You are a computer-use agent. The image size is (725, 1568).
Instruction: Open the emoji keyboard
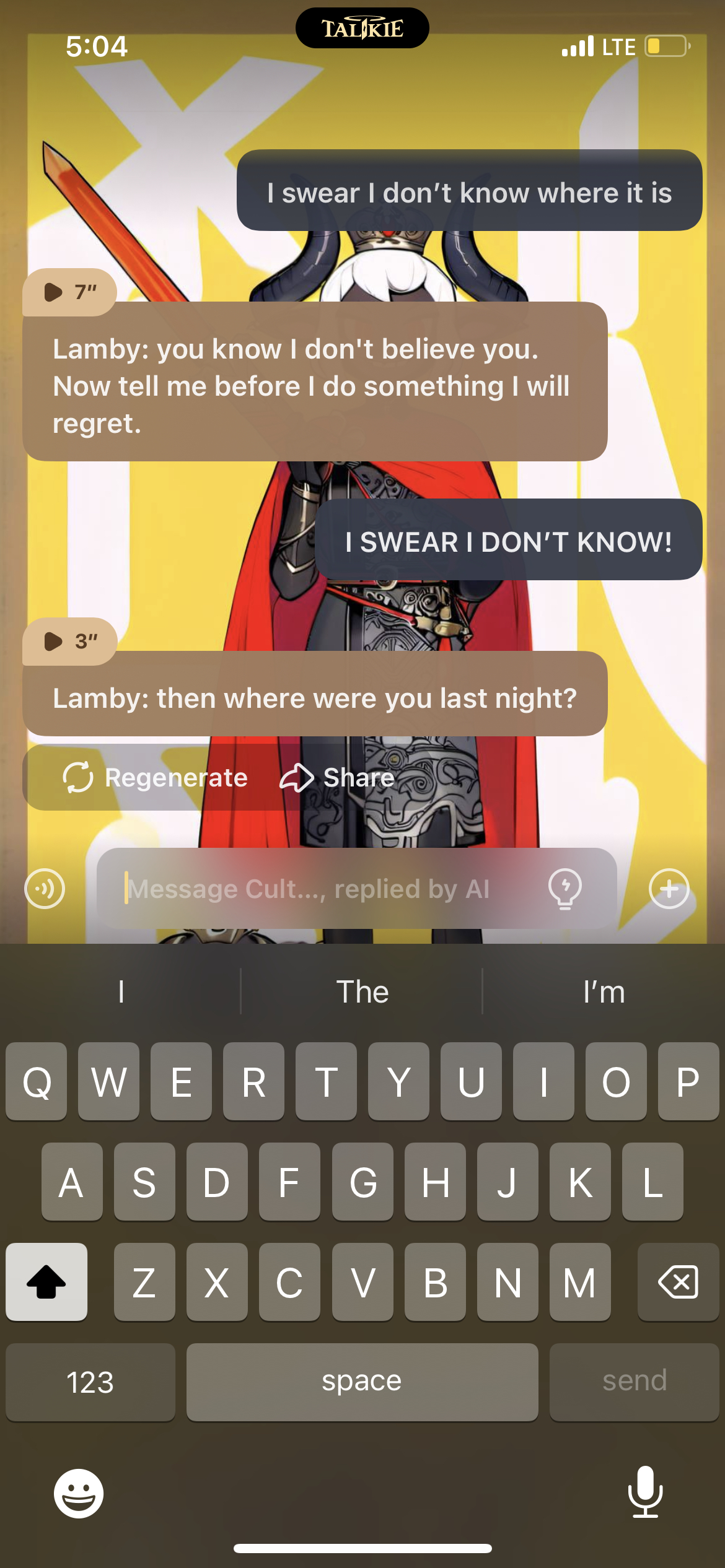click(79, 1493)
